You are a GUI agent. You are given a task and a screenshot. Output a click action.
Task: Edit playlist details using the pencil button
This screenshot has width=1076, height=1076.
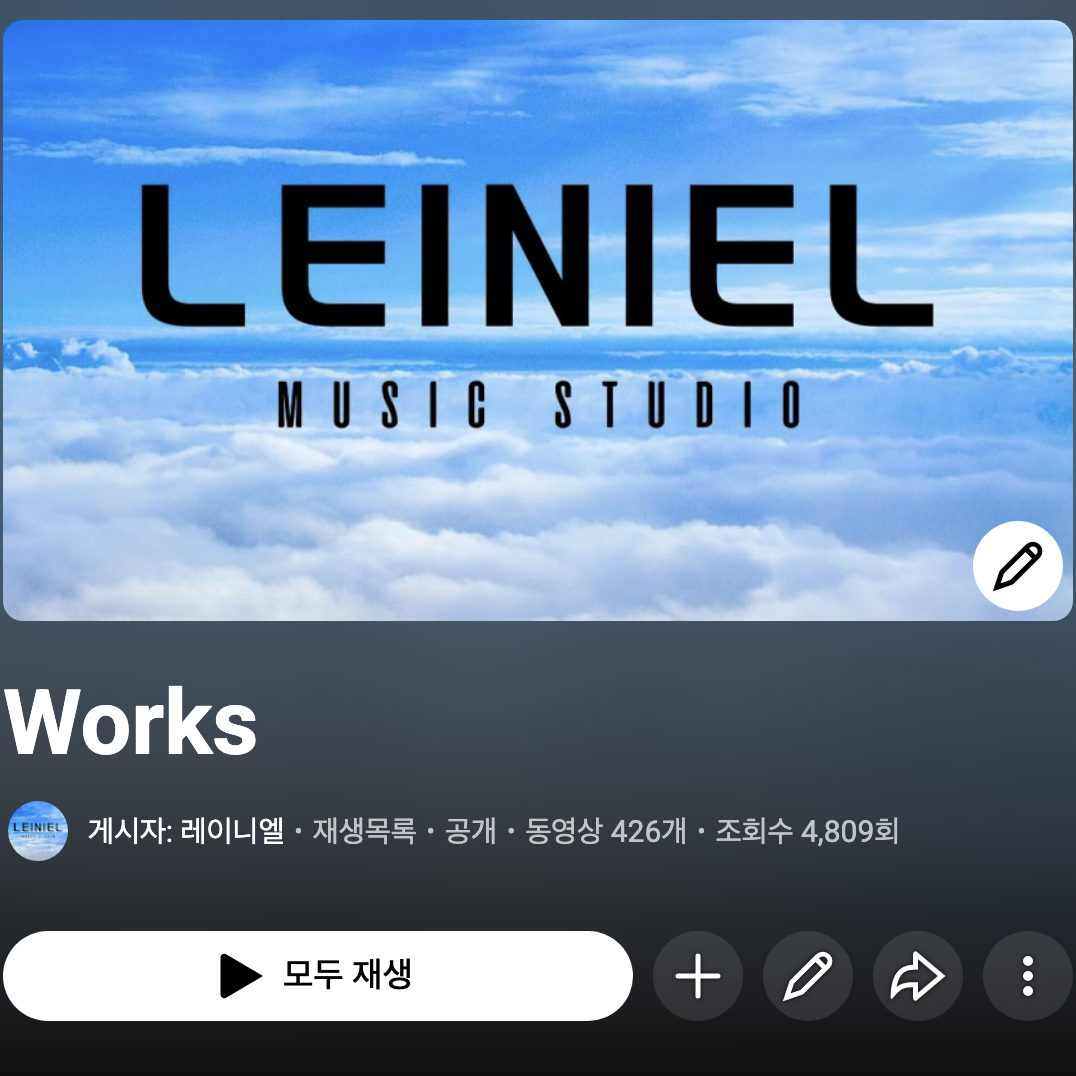click(x=808, y=976)
